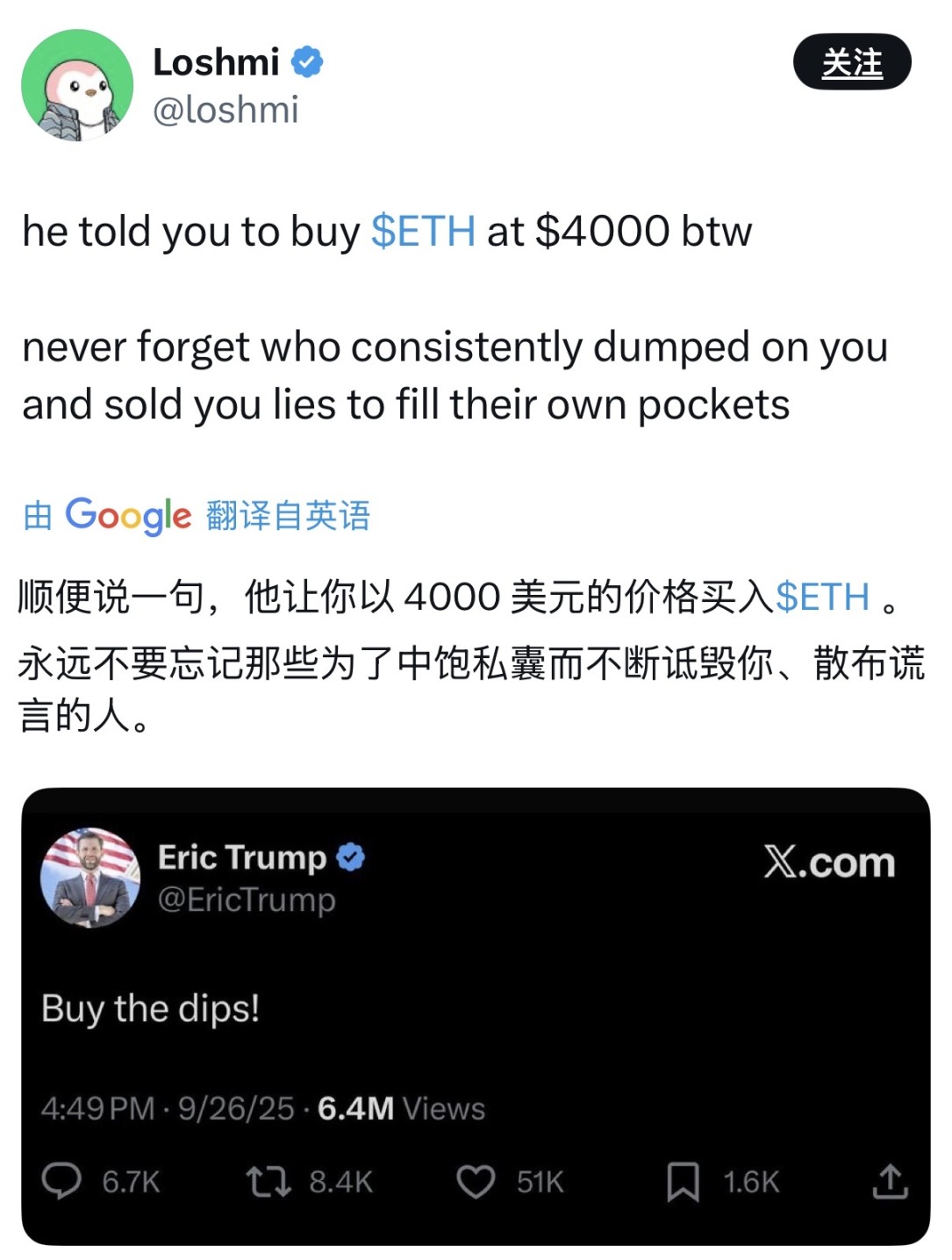
Task: Open the $ETH link in the Chinese translation
Action: pos(823,598)
